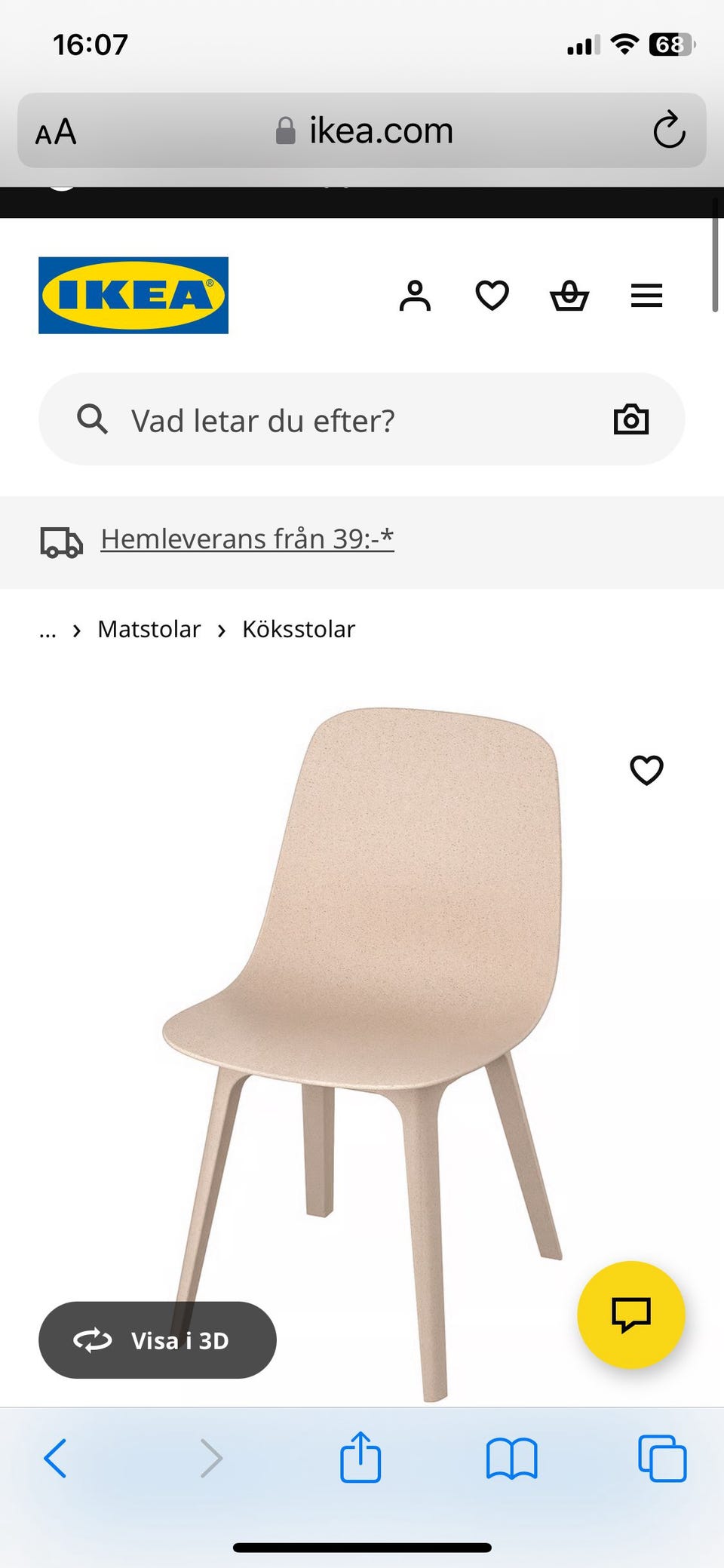Navigate back with the Safari back arrow

(57, 1458)
